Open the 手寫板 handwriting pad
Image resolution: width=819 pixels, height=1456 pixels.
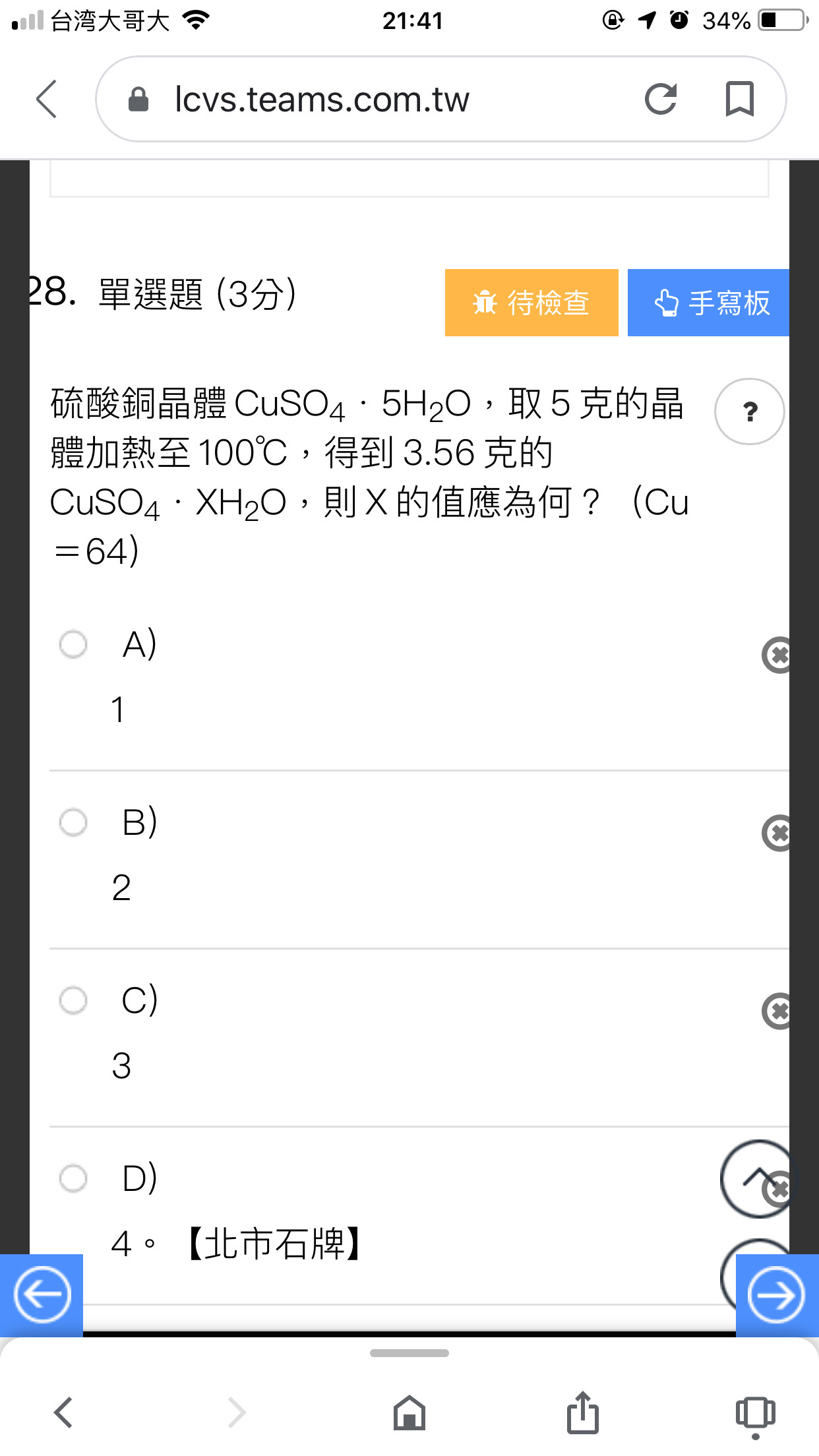tap(708, 303)
